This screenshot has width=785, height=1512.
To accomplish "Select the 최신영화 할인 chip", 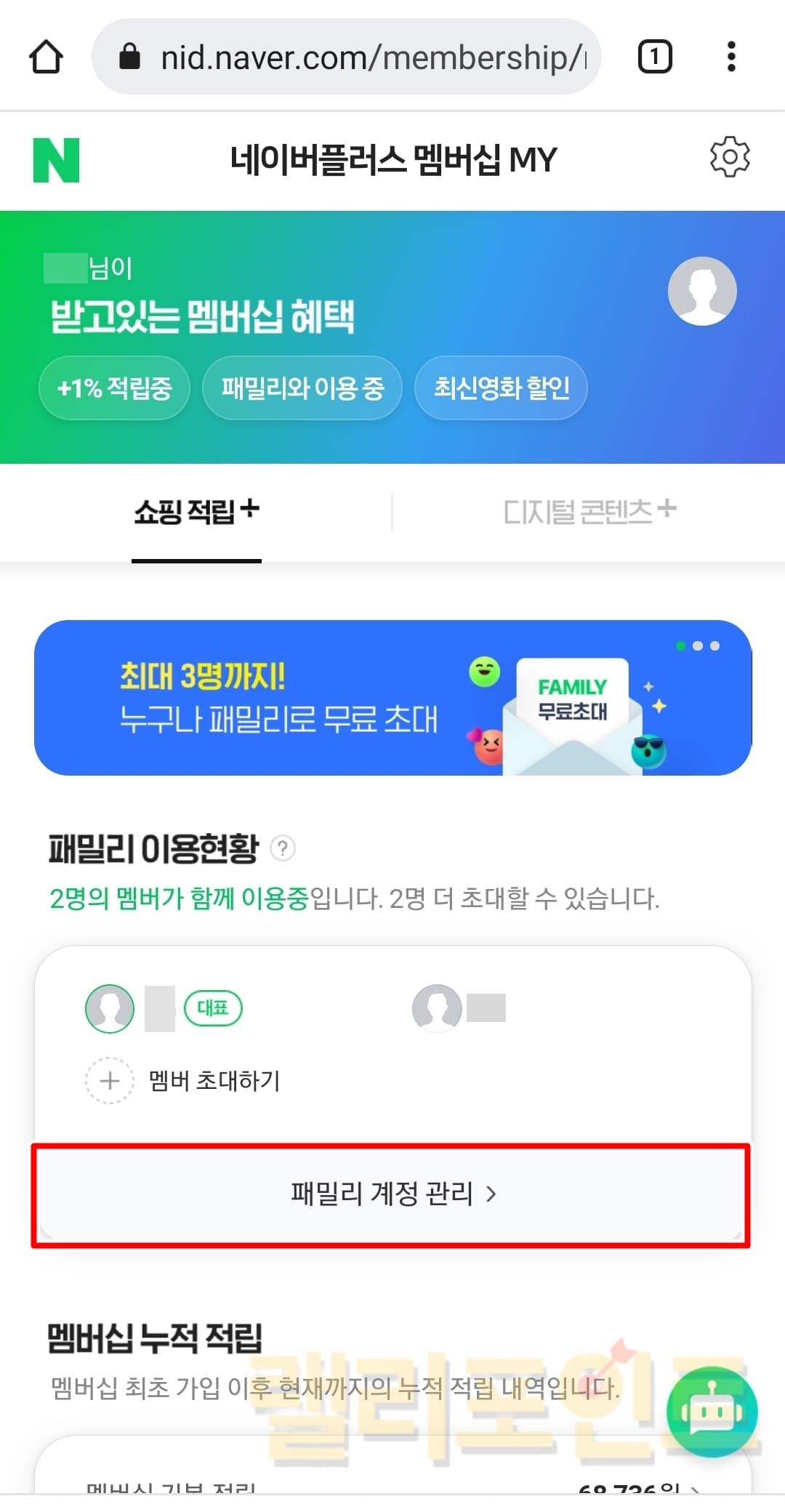I will pos(501,388).
